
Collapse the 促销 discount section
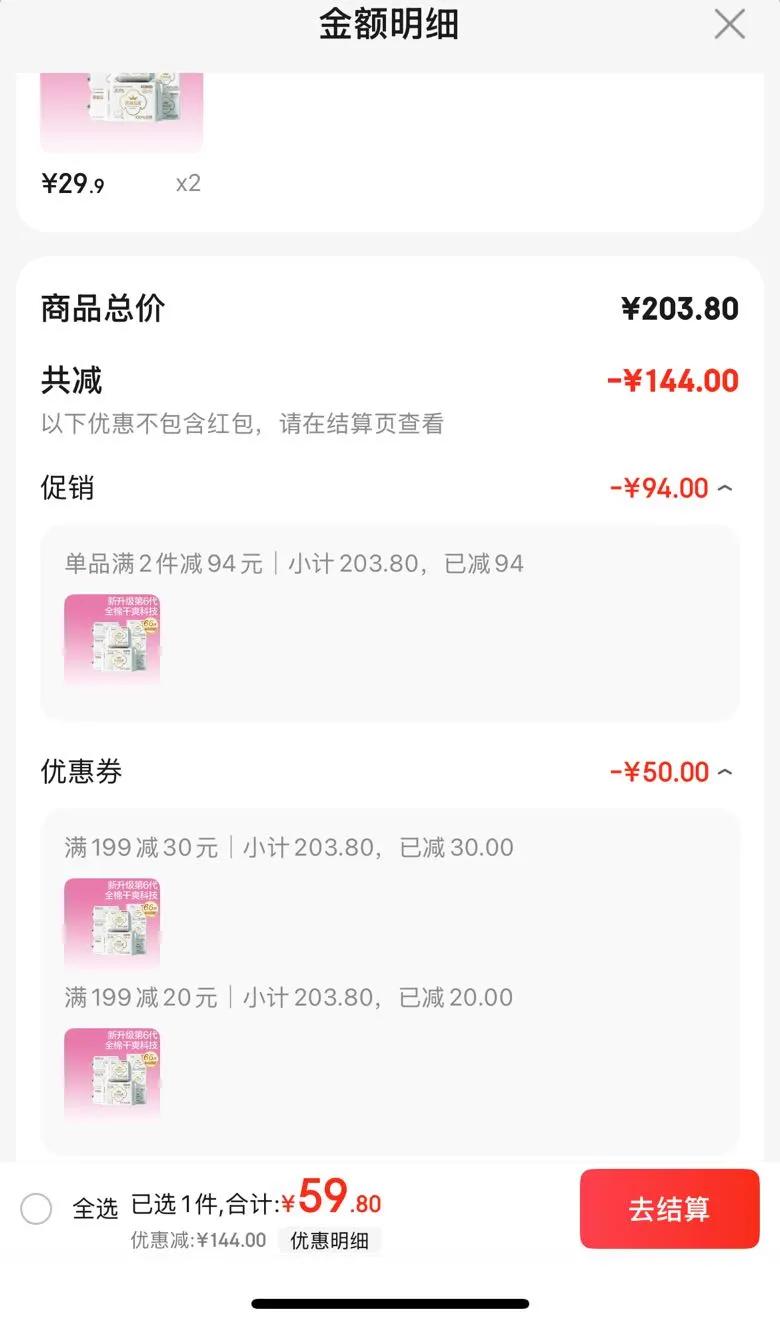coord(725,488)
